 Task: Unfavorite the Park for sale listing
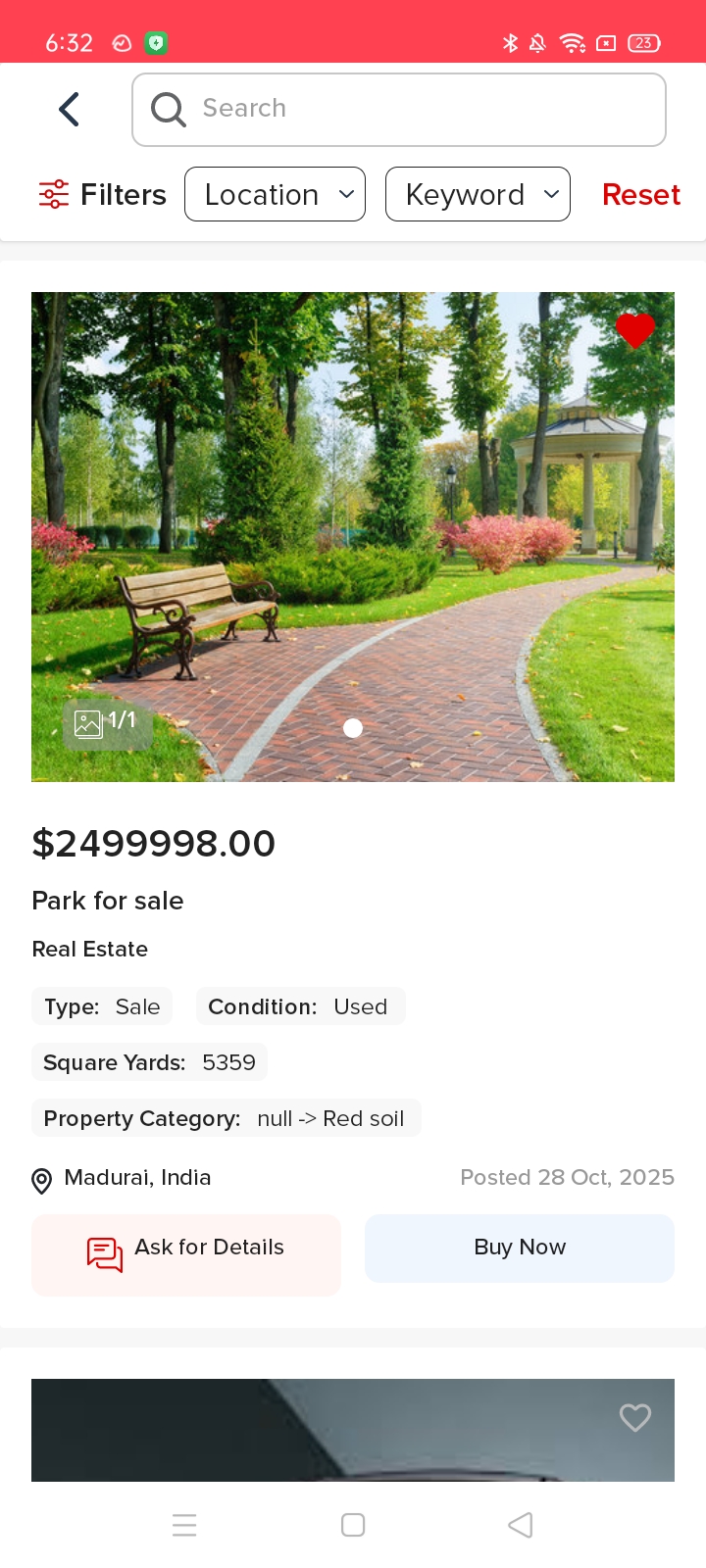634,330
